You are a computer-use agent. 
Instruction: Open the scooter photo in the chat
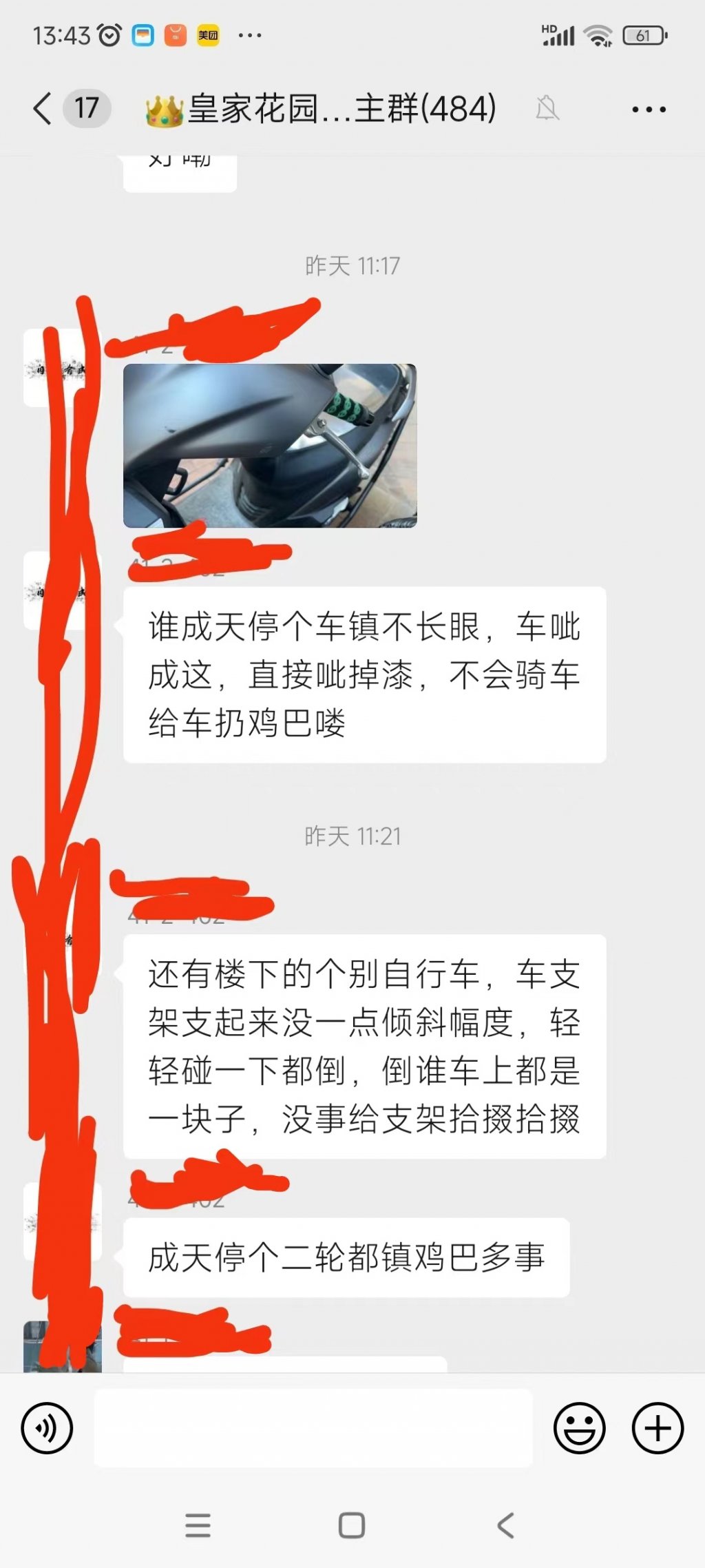[269, 446]
